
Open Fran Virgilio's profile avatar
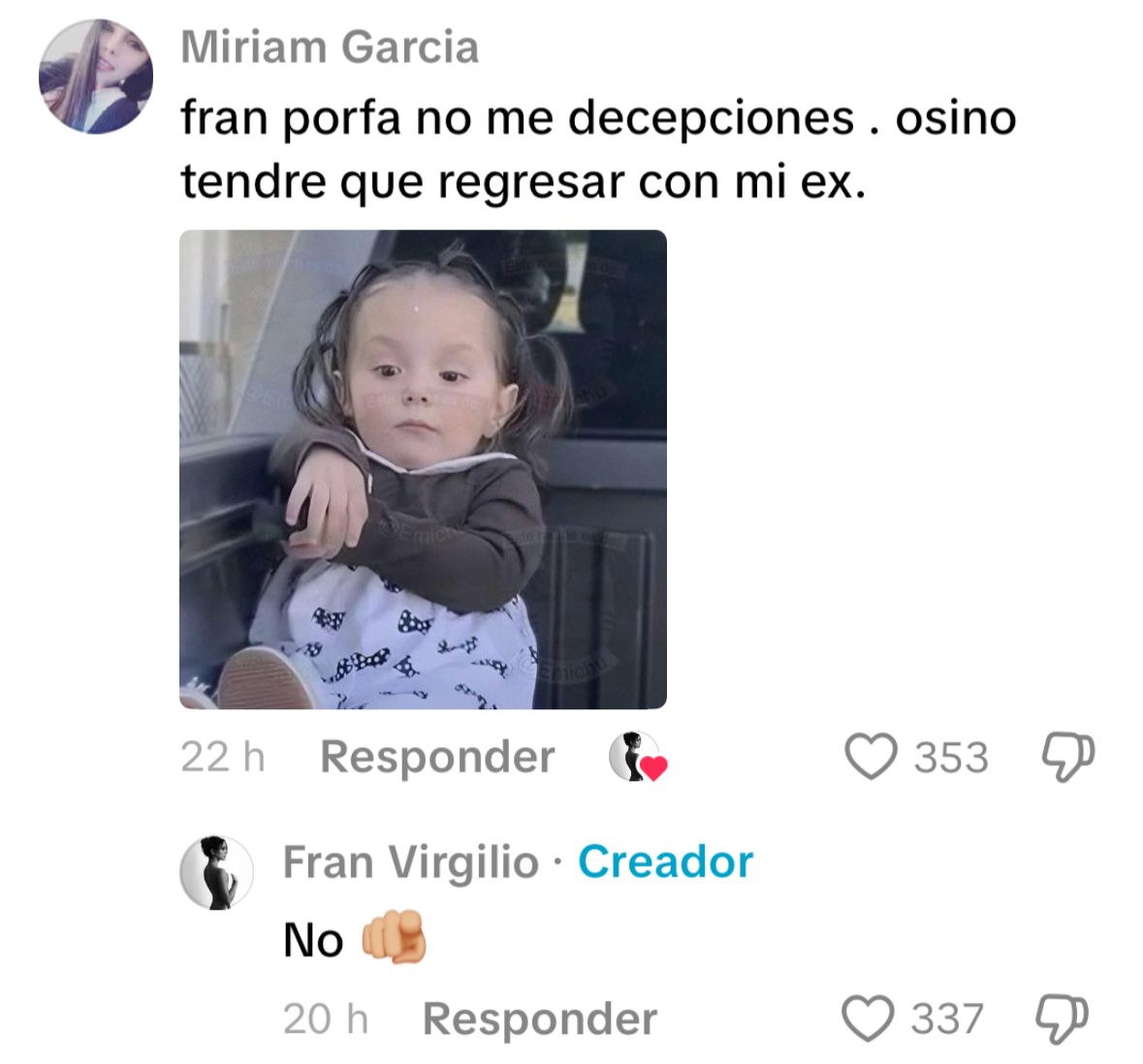217,872
